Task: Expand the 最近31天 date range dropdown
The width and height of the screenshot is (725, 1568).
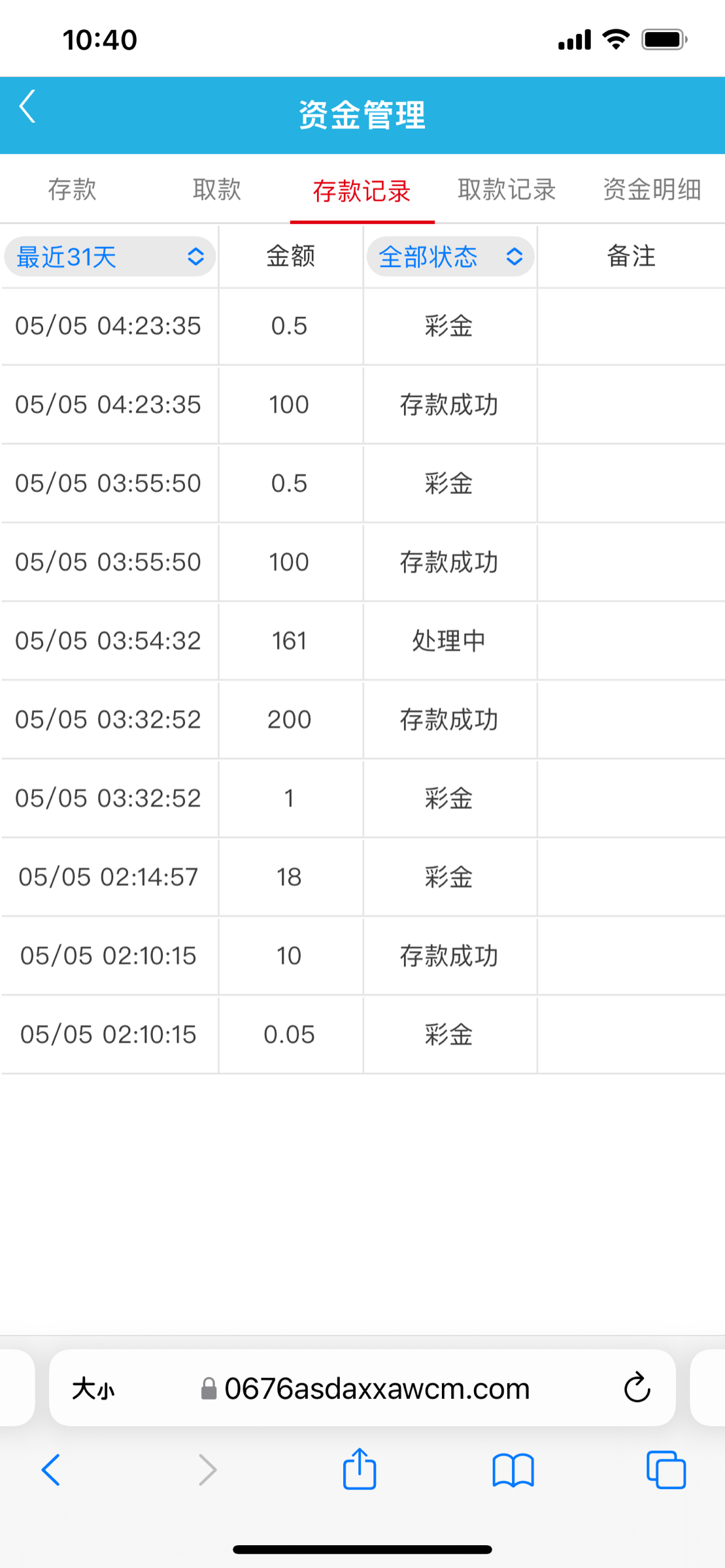Action: [x=110, y=257]
